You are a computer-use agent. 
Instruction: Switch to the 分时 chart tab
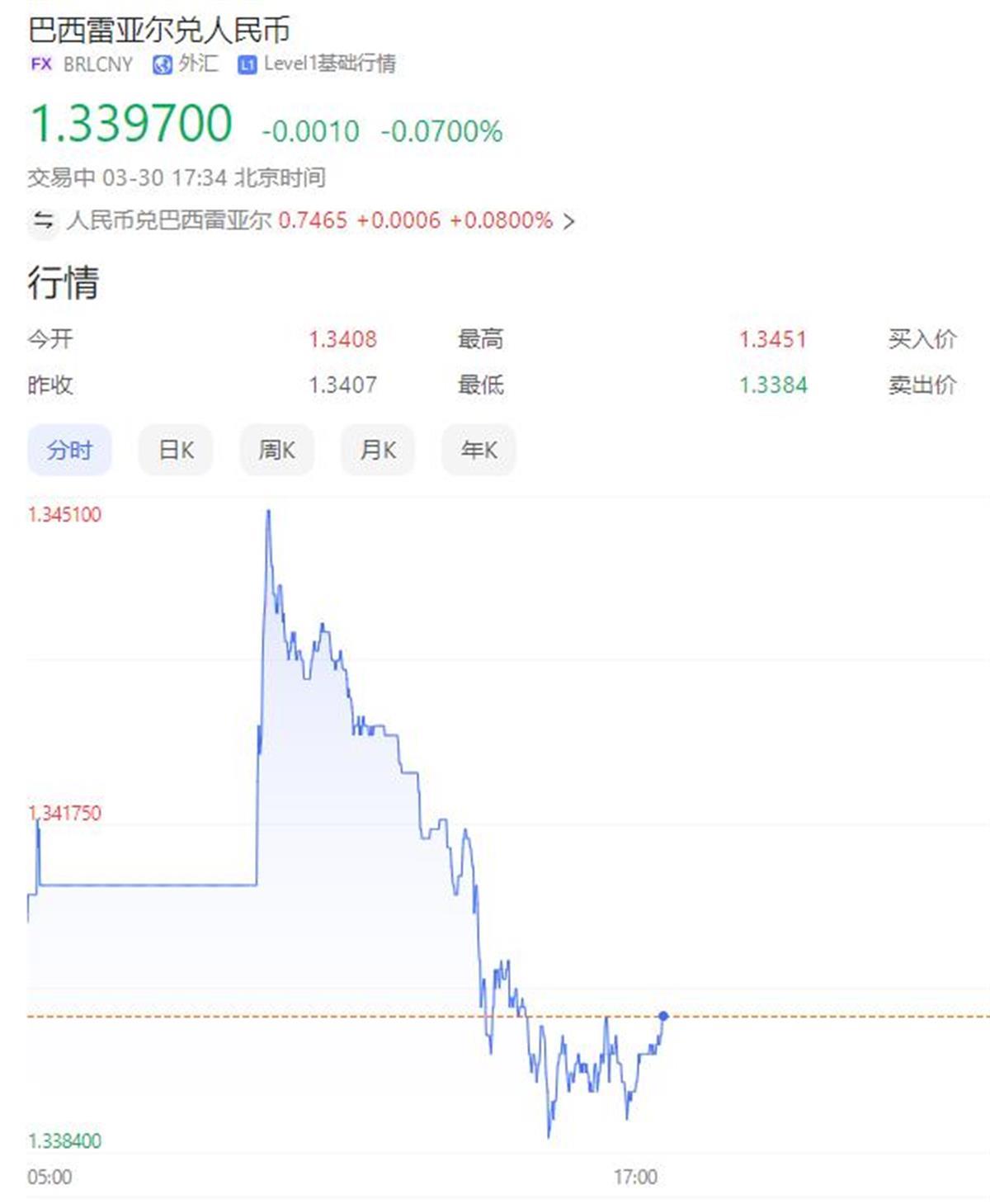click(69, 450)
